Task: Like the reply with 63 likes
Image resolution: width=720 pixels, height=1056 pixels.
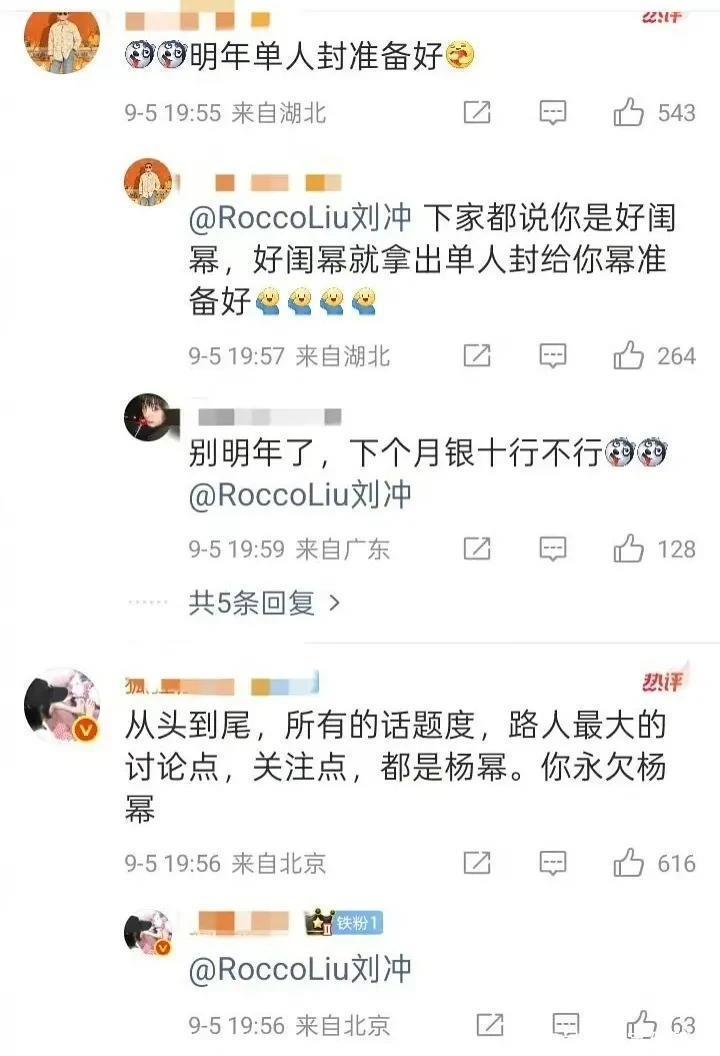Action: click(640, 1026)
